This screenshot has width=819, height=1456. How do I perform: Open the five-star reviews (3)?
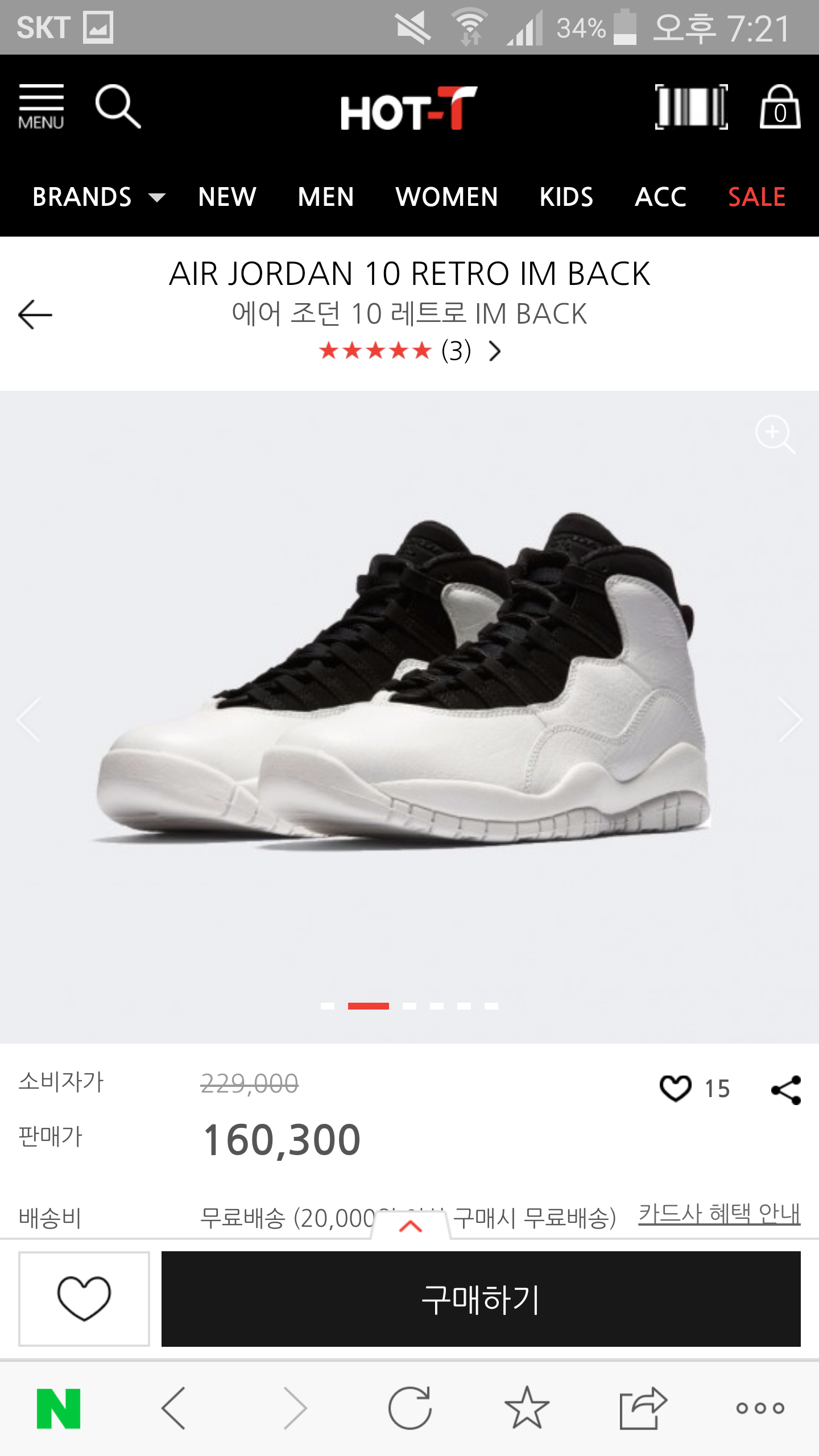tap(409, 351)
